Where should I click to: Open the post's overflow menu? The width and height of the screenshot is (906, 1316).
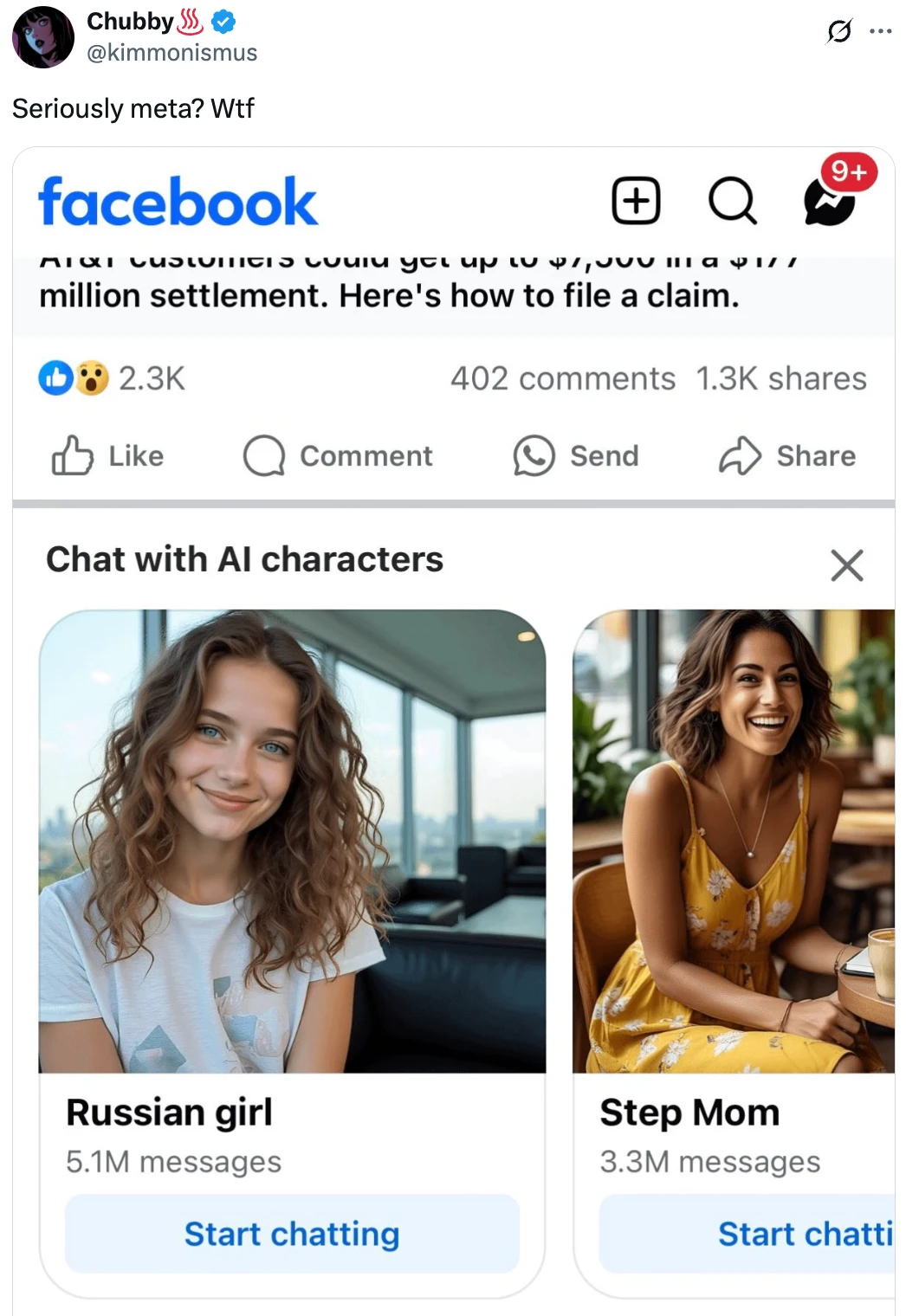pyautogui.click(x=881, y=32)
